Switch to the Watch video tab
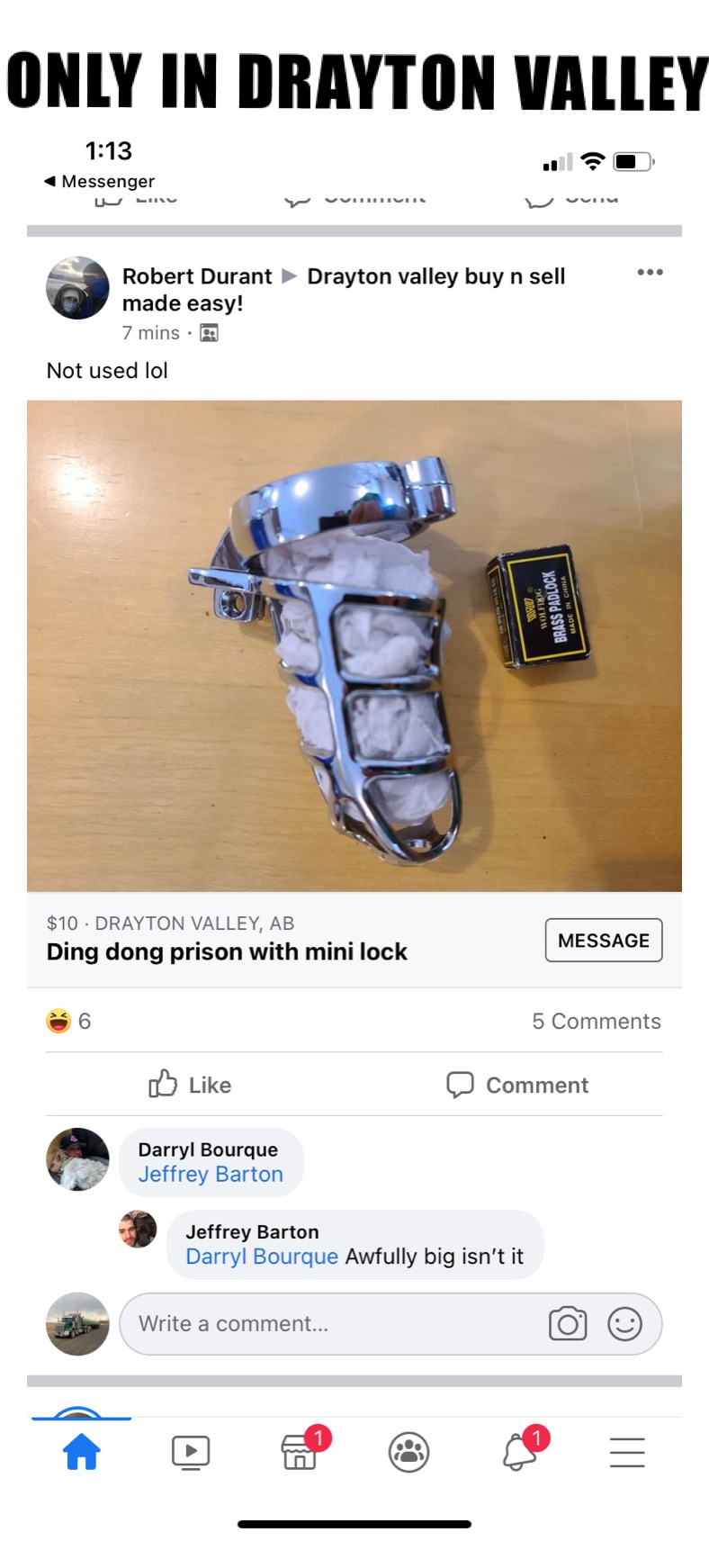The image size is (709, 1568). tap(191, 1452)
